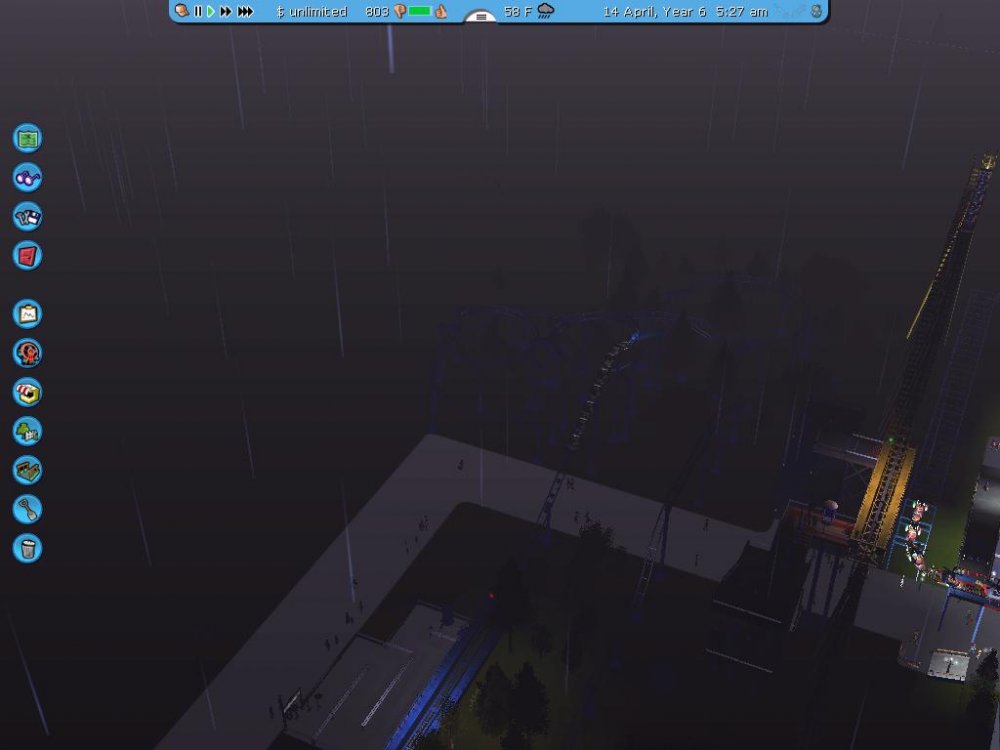Open the terrain shovel tool
The image size is (1000, 750).
27,509
